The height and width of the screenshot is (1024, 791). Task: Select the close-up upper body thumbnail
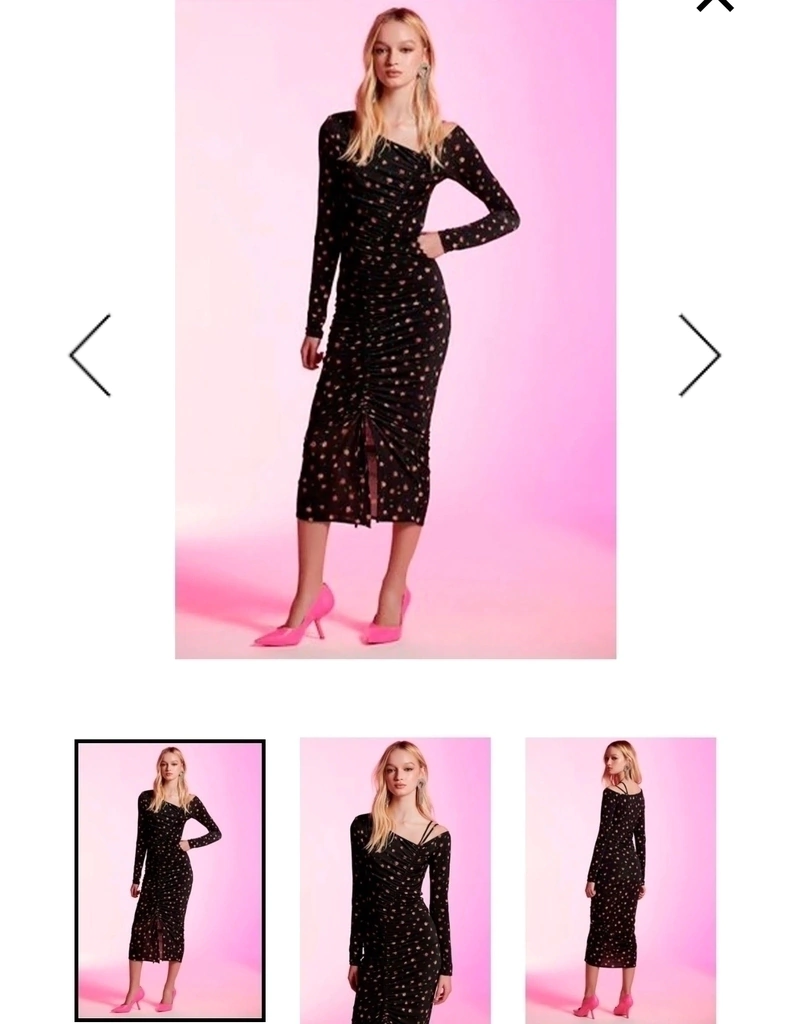coord(395,880)
